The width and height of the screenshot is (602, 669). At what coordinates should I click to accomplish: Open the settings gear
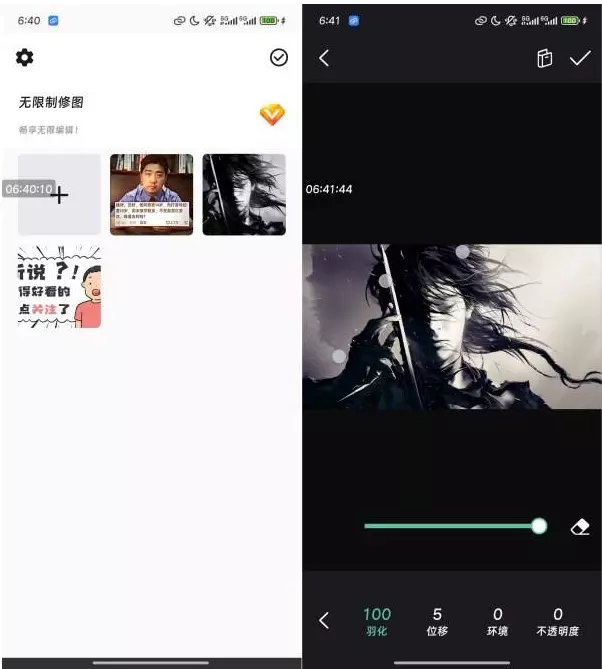coord(24,58)
